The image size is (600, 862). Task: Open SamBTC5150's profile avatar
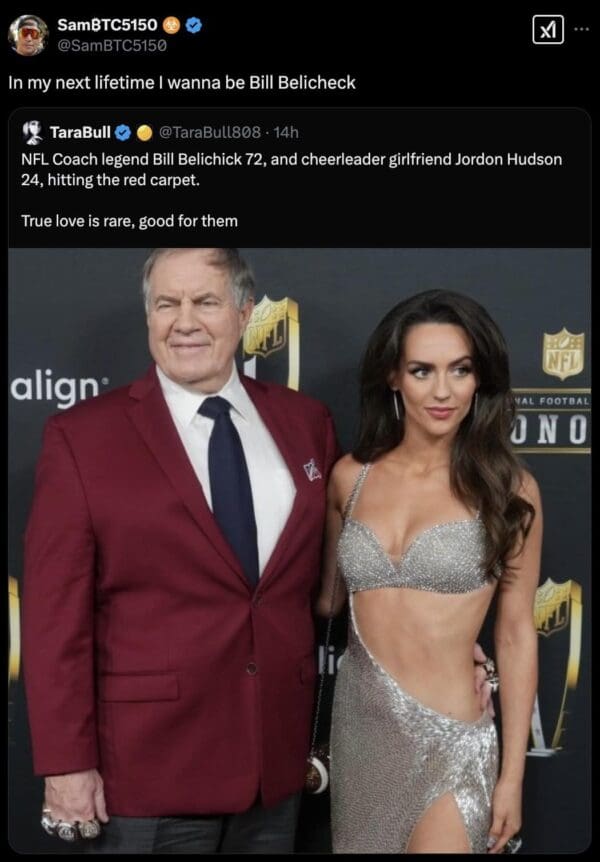28,35
